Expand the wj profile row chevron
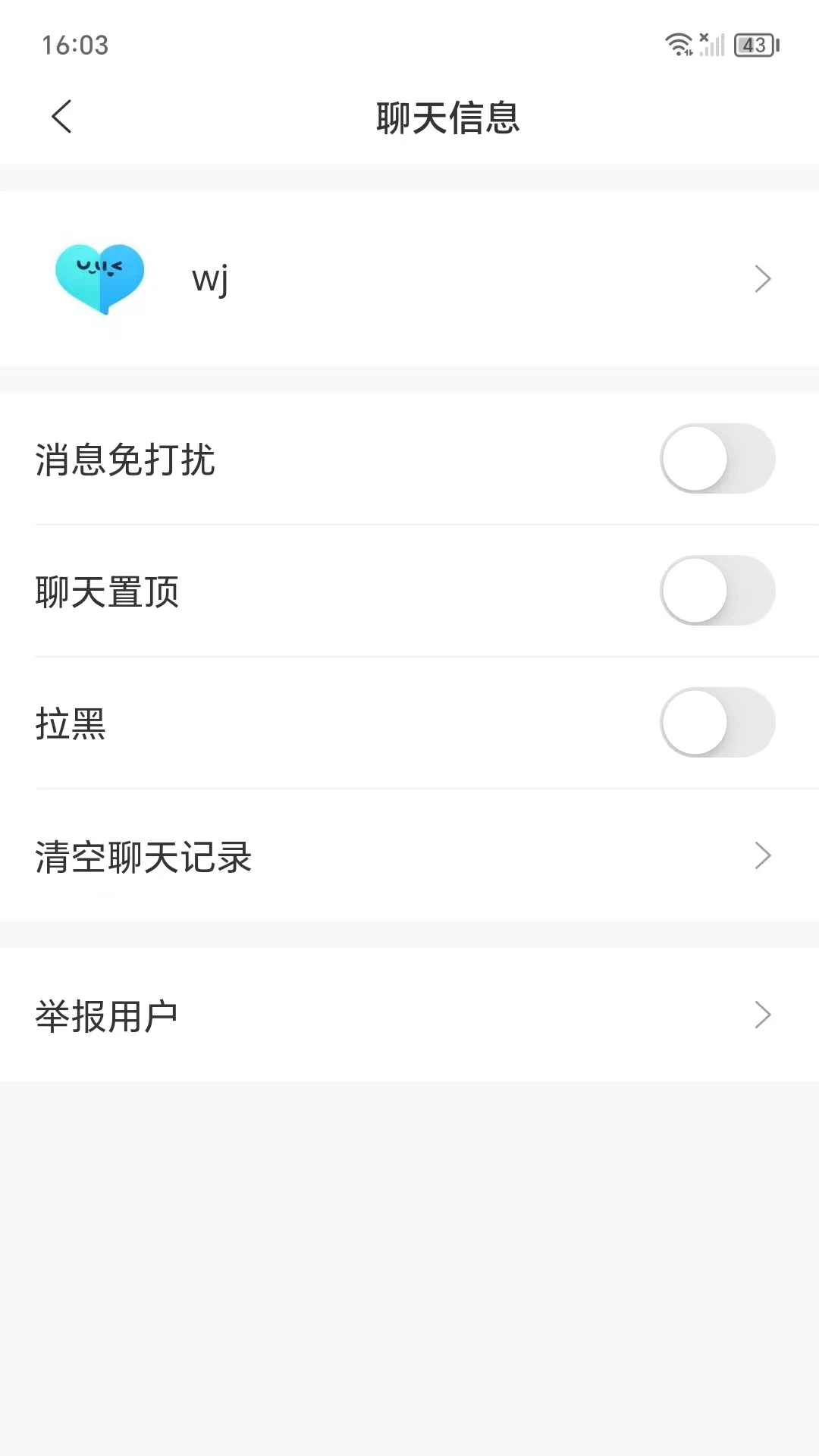The image size is (819, 1456). coord(764,278)
